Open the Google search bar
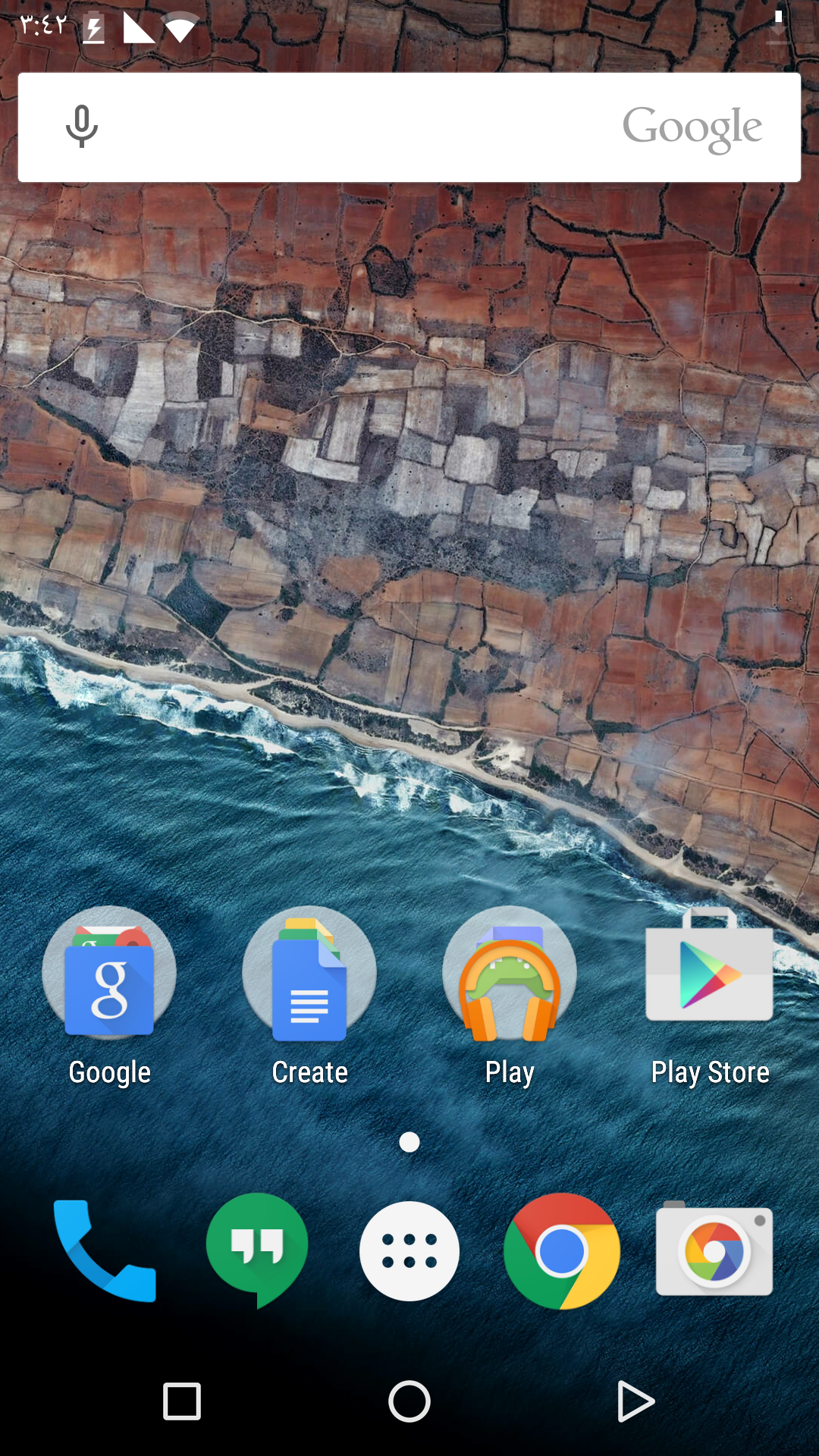Screen dimensions: 819x1456 coord(409,127)
